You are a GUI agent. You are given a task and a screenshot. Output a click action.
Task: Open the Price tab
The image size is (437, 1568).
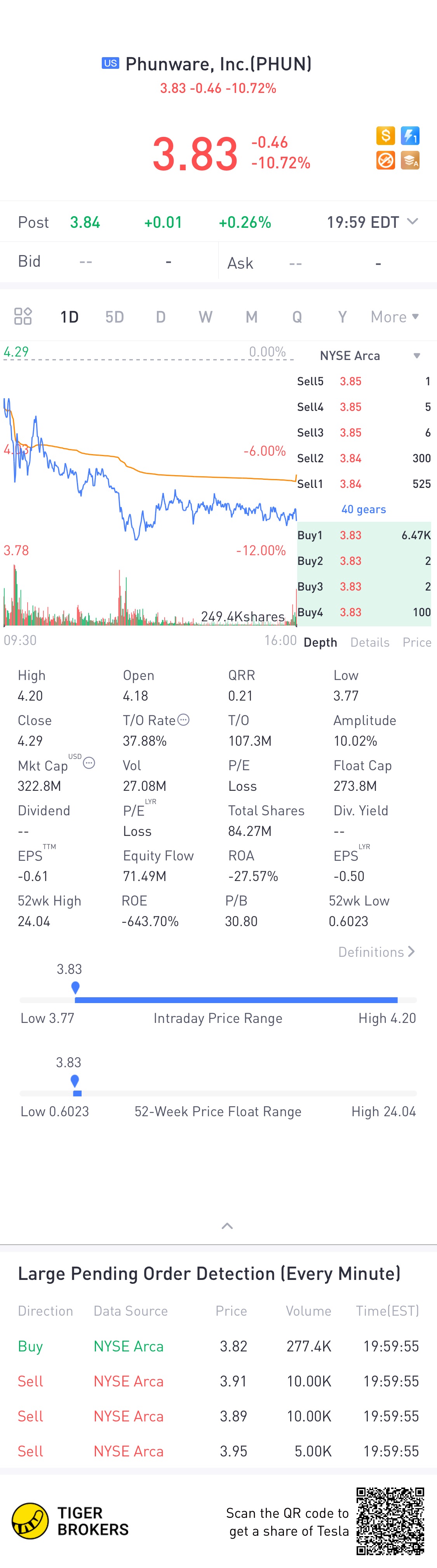tap(417, 642)
